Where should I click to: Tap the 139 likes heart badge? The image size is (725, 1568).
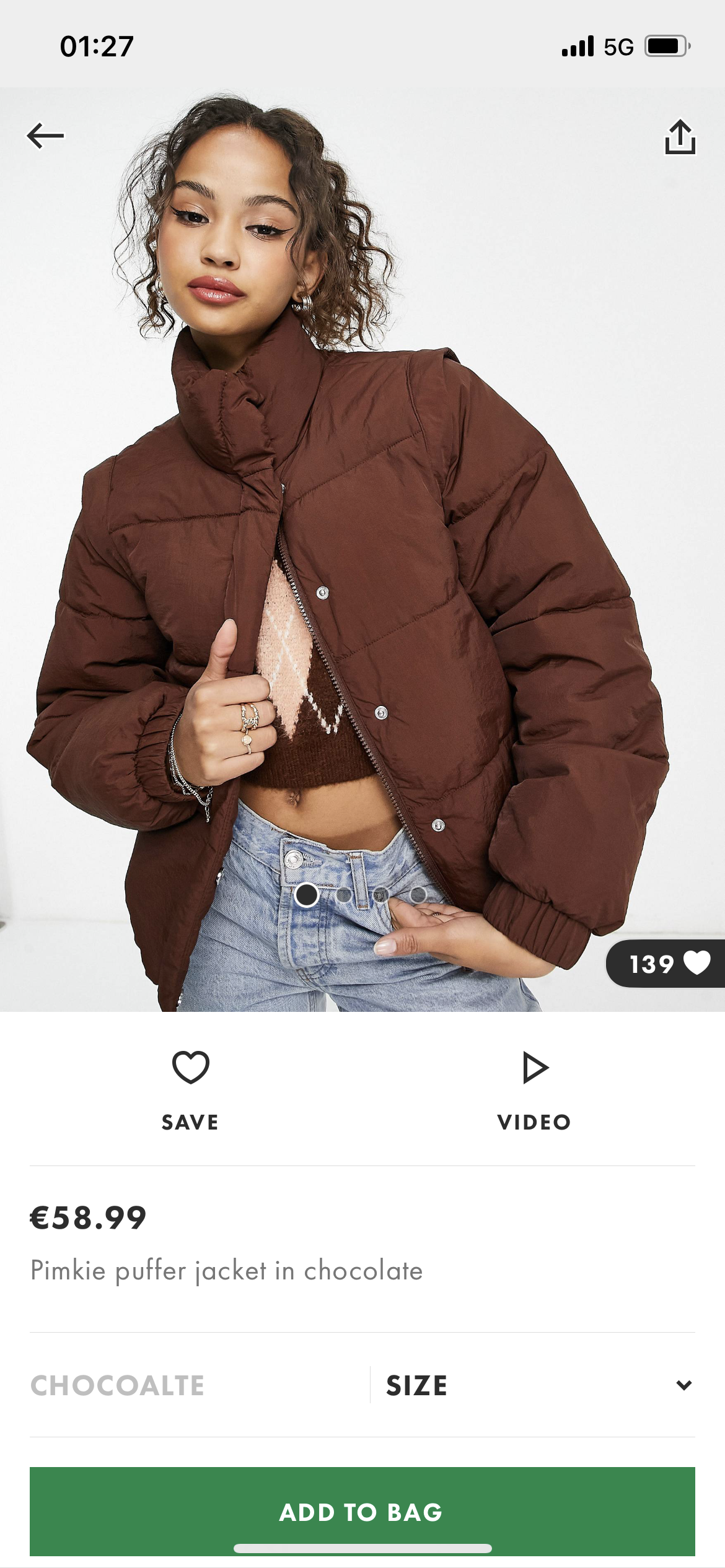pos(666,964)
